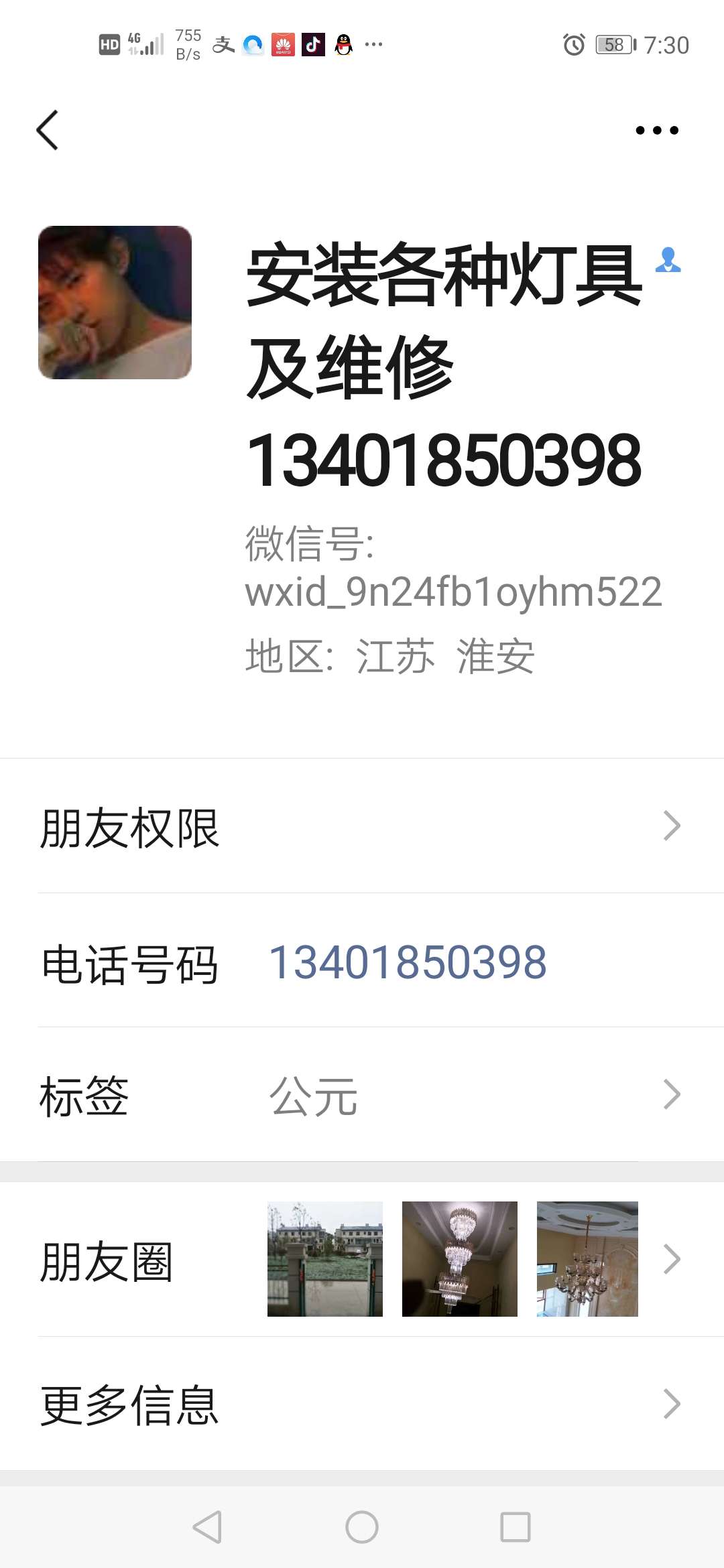
Task: View the contact's profile photo
Action: tap(115, 302)
